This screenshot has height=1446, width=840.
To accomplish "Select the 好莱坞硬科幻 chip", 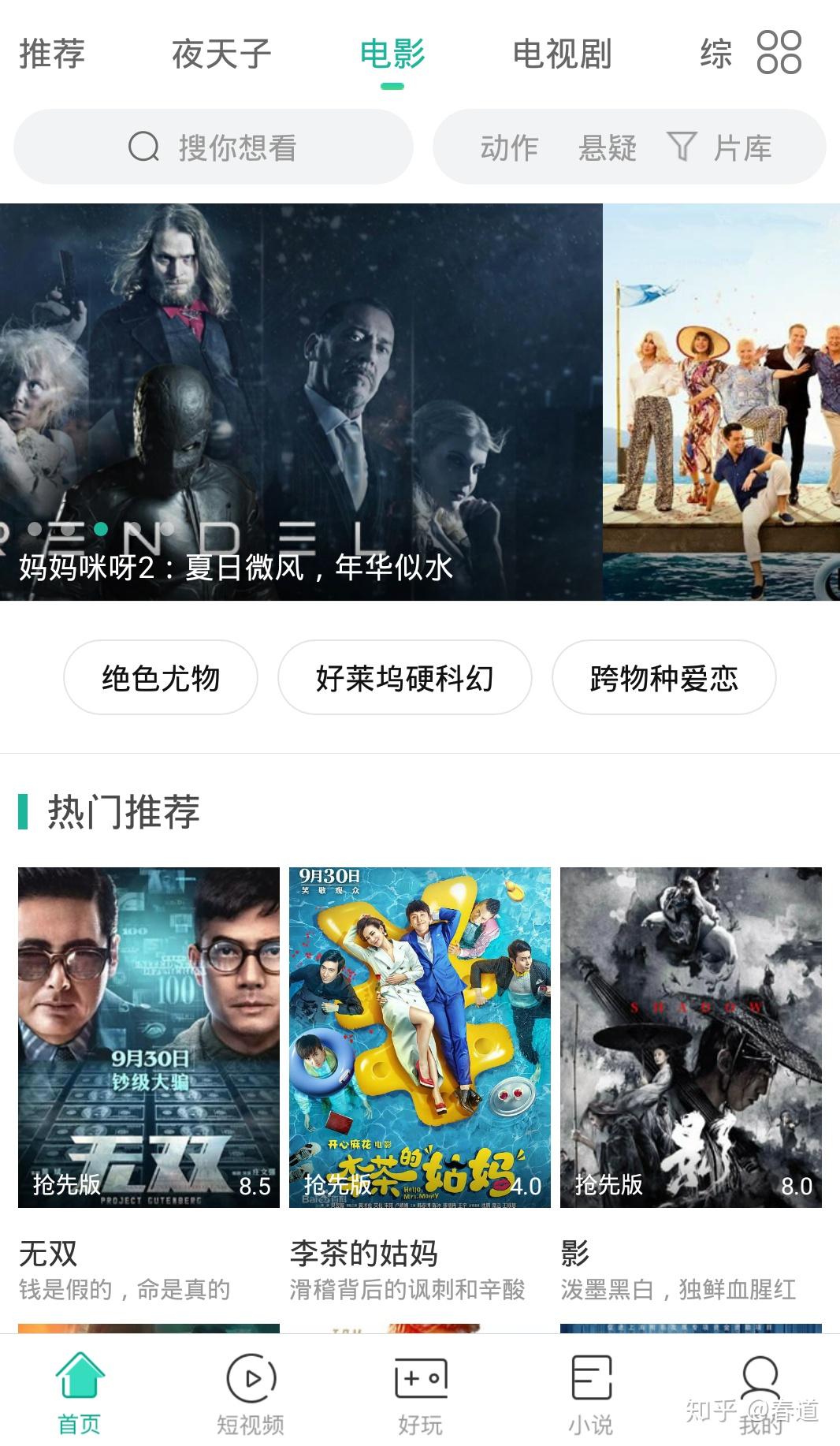I will pos(404,678).
